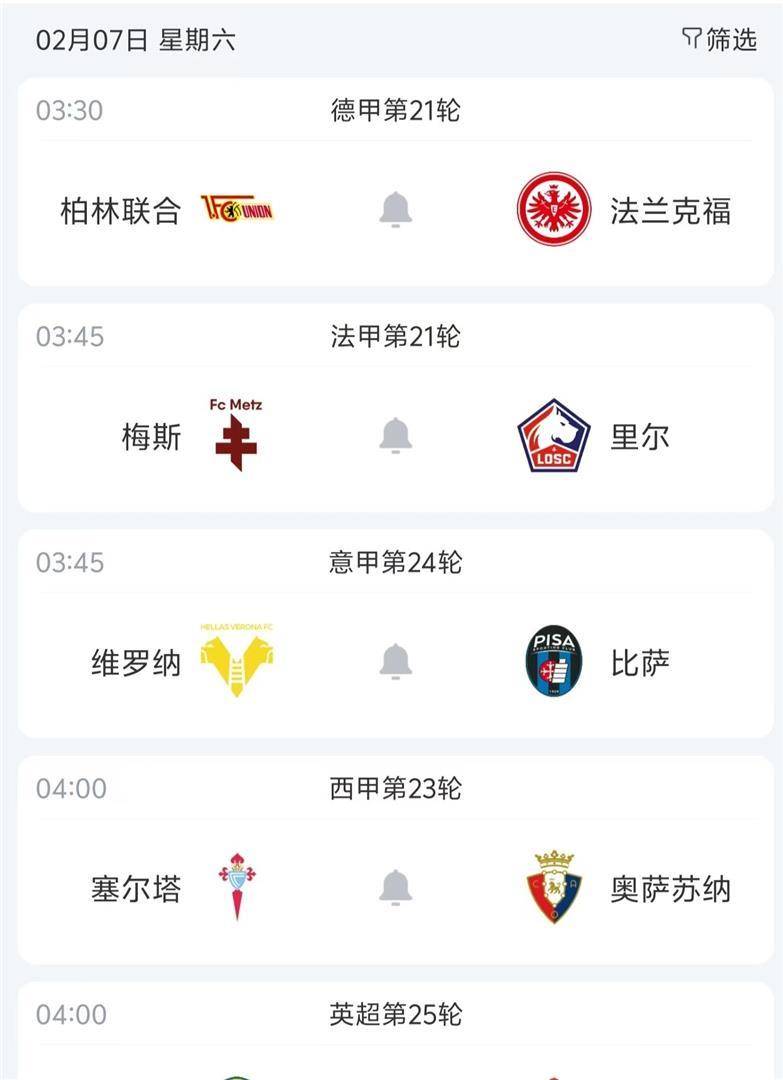Set reminder bell for 柏林联合 vs 法兰克福

pos(396,210)
